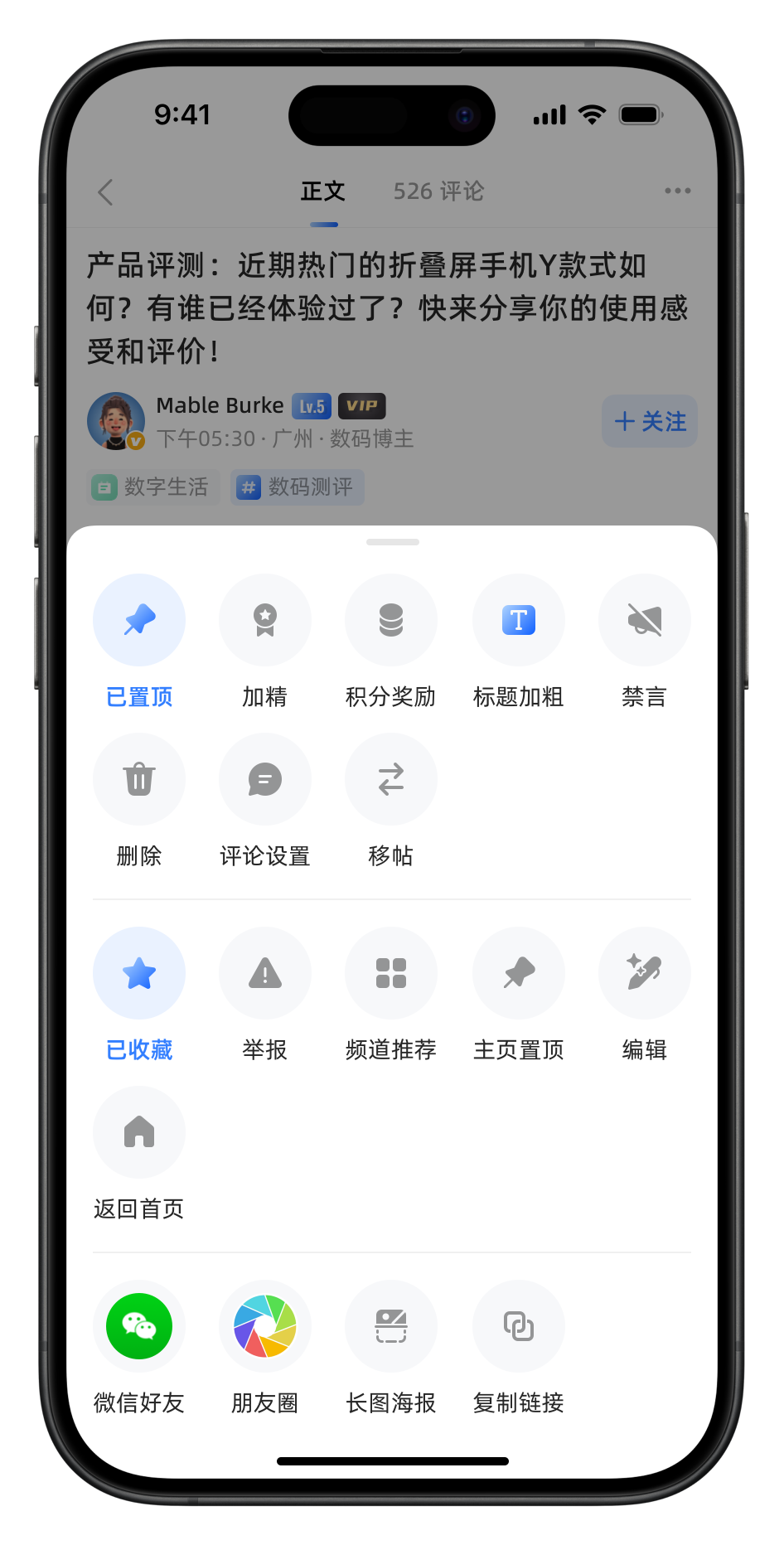Viewport: 784px width, 1545px height.
Task: Mute the user with 禁言
Action: click(645, 621)
